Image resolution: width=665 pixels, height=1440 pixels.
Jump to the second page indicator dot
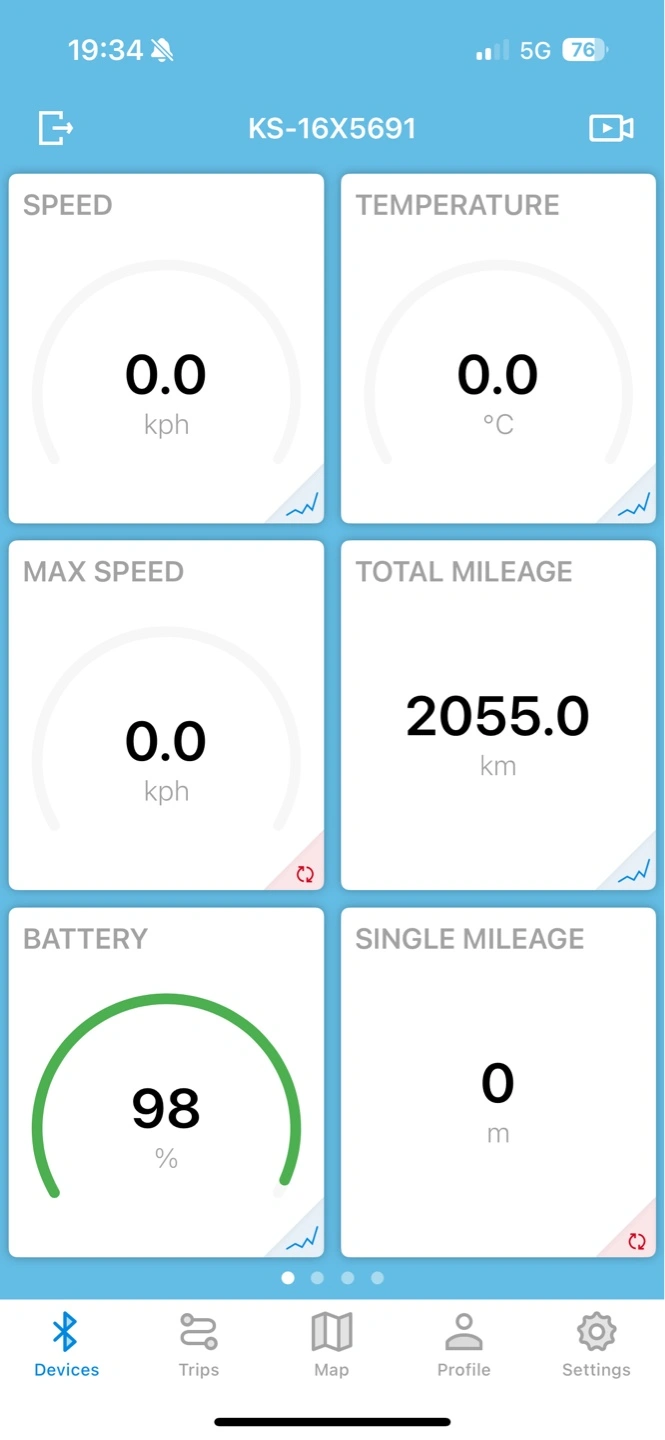(317, 1277)
